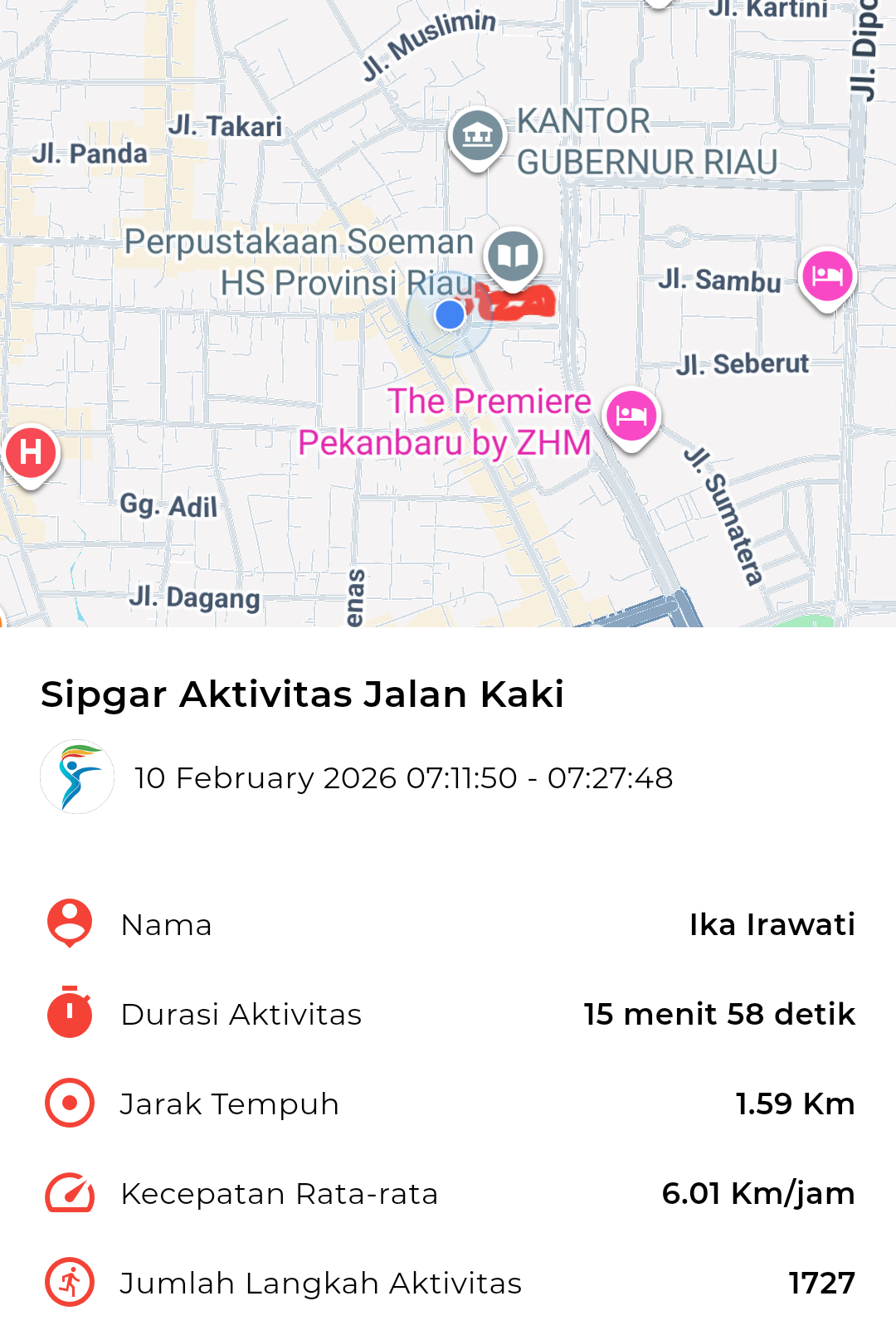Open Perpustakaan Soeman HS library marker
The width and height of the screenshot is (896, 1335).
(514, 256)
